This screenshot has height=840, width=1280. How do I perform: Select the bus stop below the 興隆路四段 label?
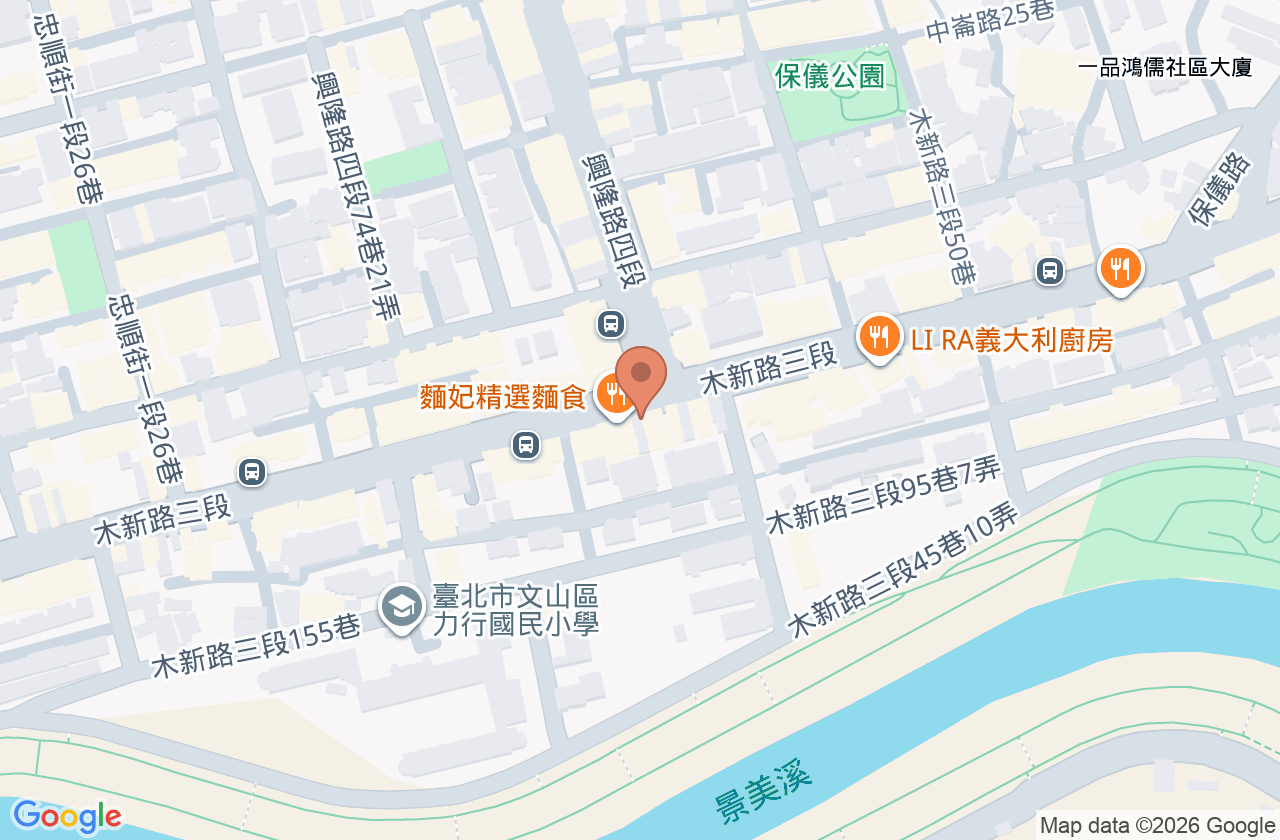(x=611, y=323)
